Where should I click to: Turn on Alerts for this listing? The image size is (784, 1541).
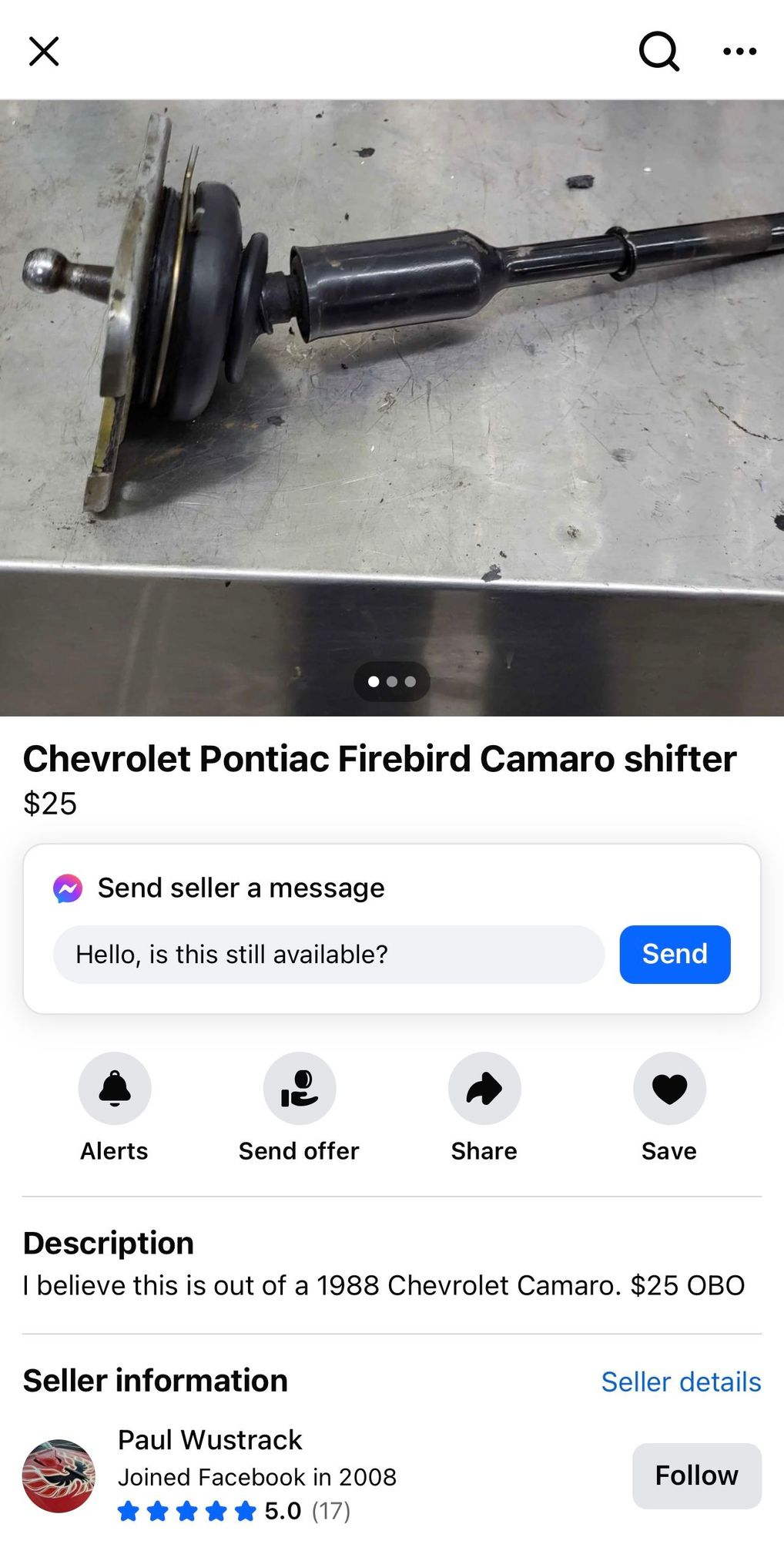115,1089
